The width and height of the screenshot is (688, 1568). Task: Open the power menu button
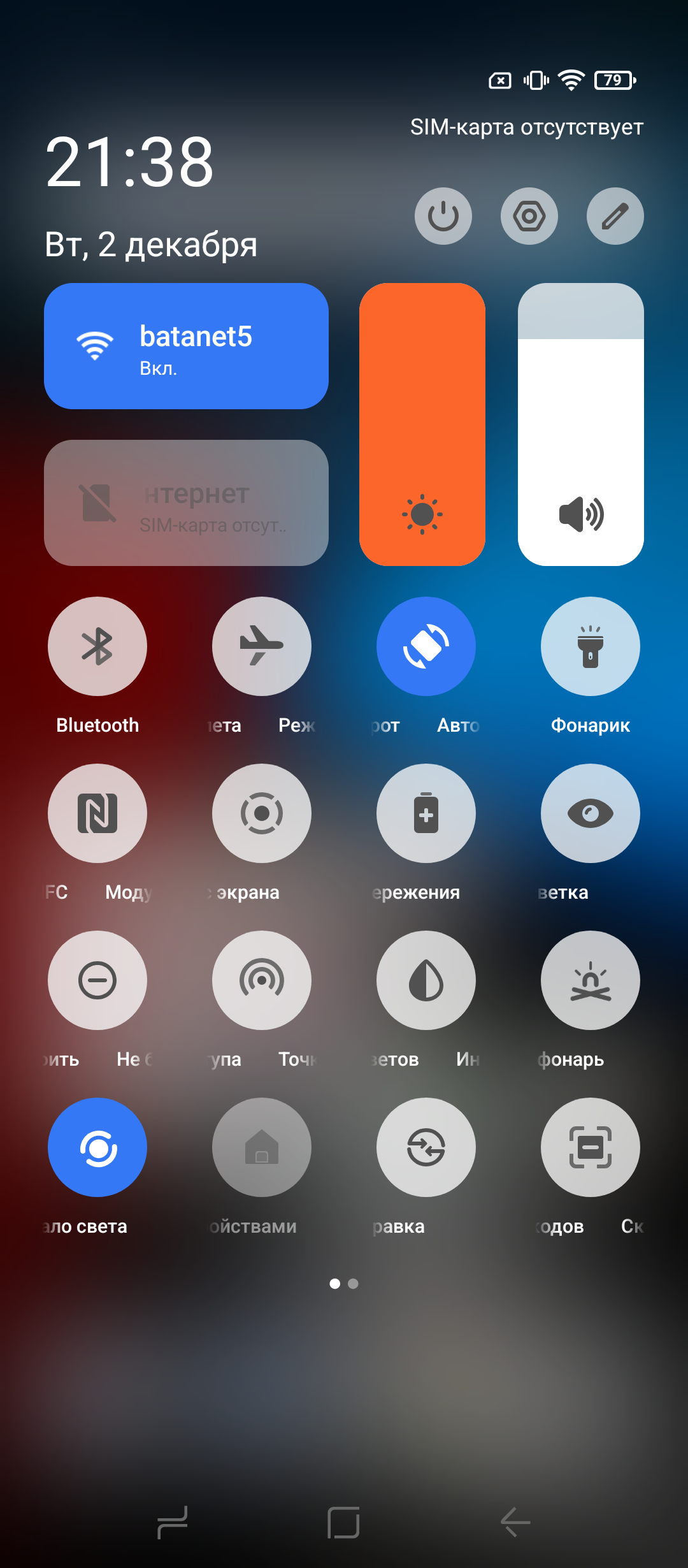click(443, 216)
